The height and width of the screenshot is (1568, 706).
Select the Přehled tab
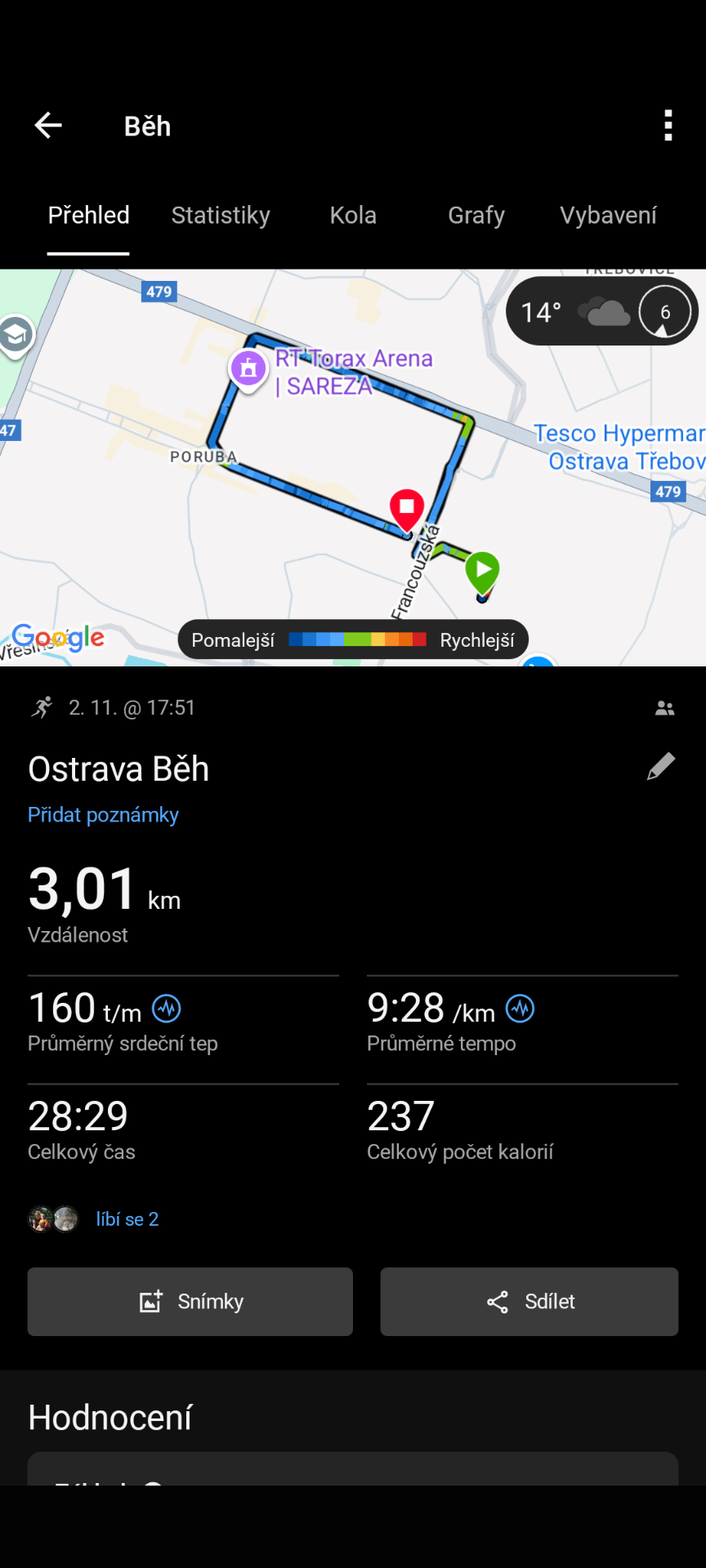pyautogui.click(x=88, y=216)
